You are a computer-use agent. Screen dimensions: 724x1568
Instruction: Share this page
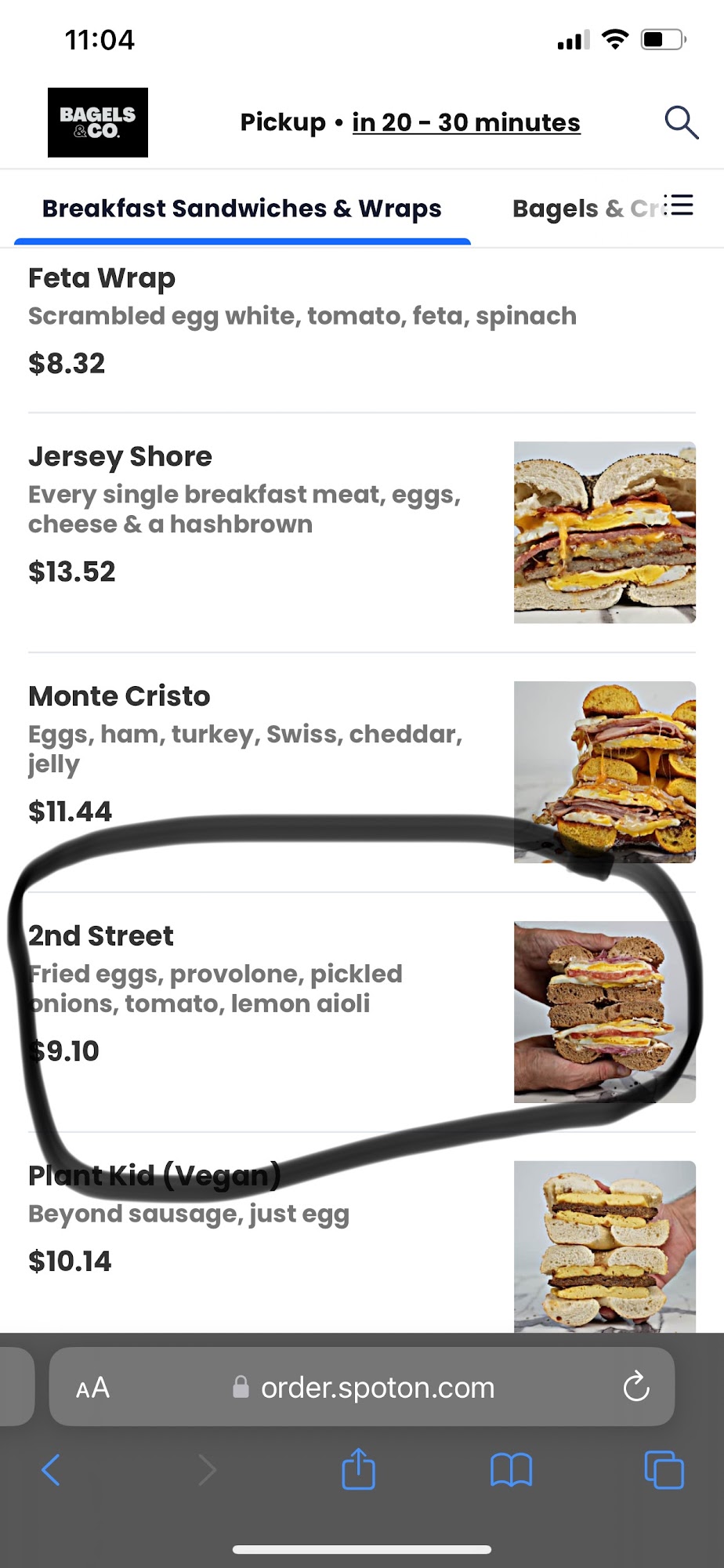(x=358, y=1469)
